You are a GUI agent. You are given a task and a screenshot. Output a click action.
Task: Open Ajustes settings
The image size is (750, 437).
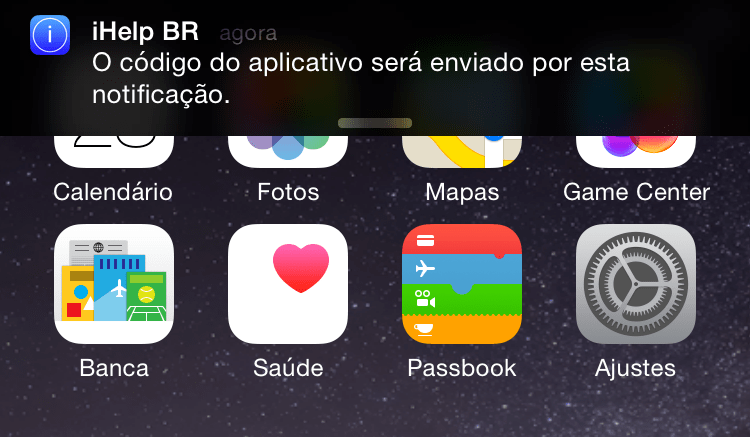point(636,284)
